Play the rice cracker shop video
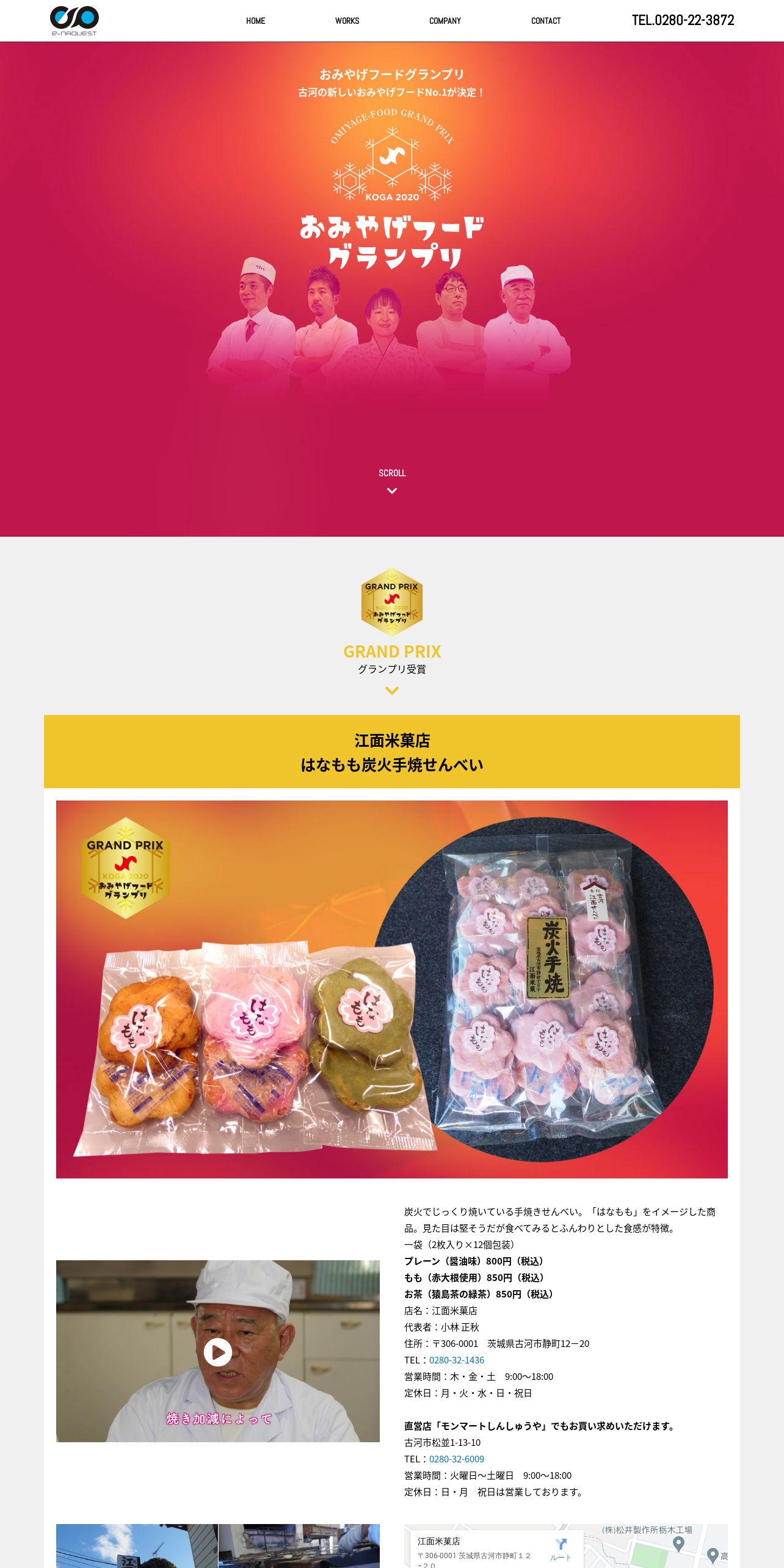This screenshot has width=784, height=1568. click(x=218, y=1352)
